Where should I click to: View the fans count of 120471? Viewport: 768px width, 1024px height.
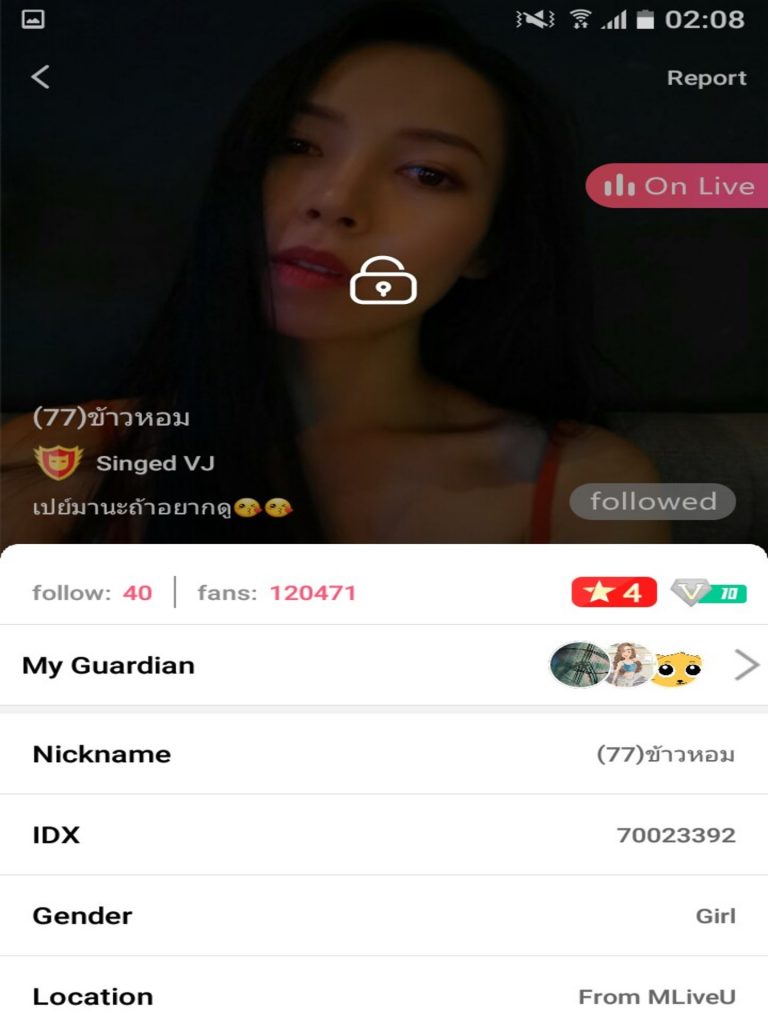(312, 593)
